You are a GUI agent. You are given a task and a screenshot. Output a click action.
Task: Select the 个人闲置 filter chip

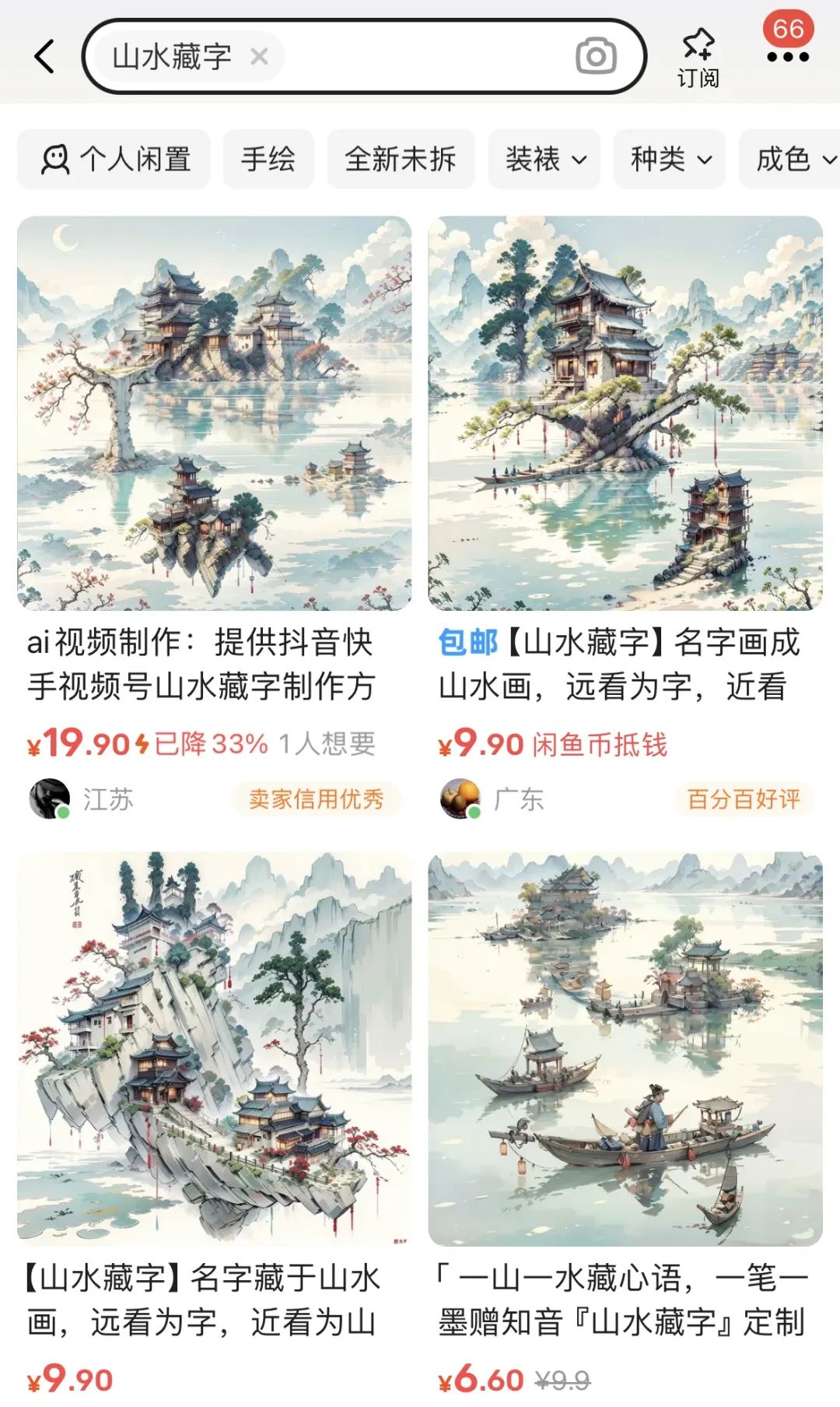pyautogui.click(x=114, y=159)
